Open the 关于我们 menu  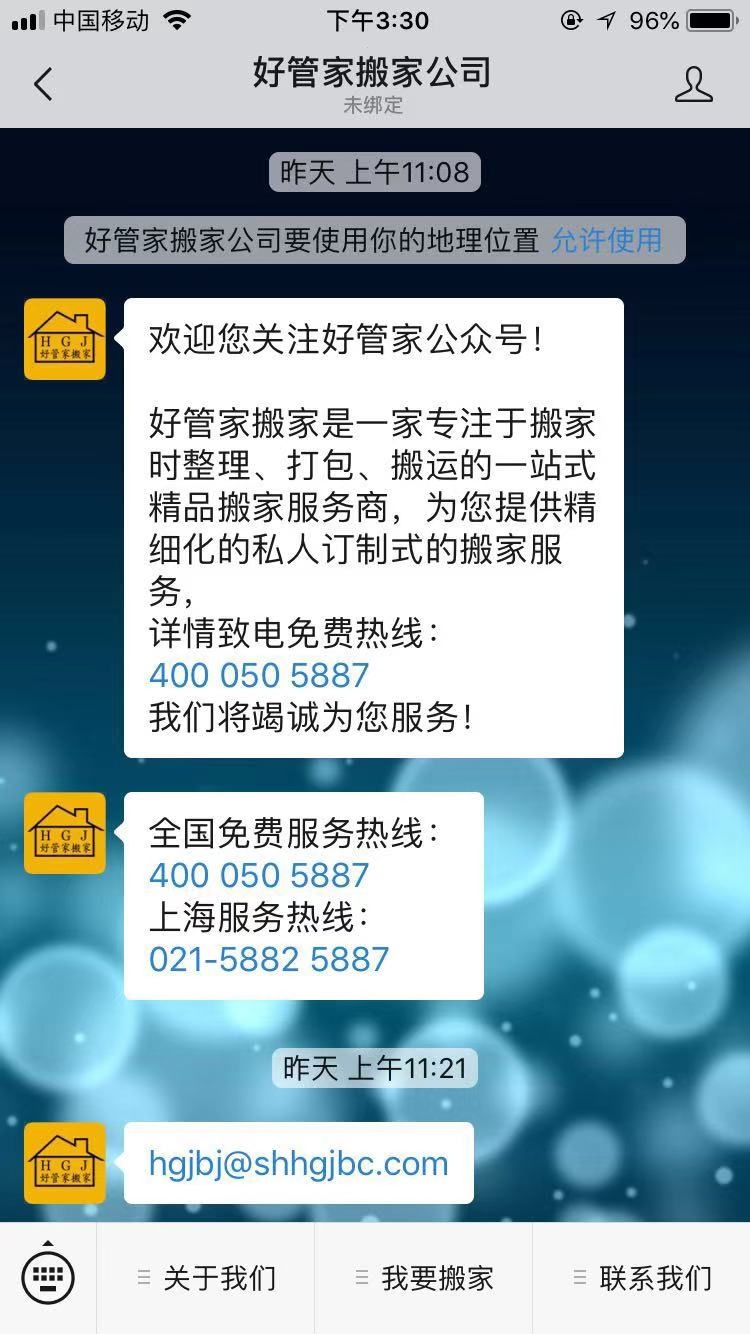coord(206,1278)
